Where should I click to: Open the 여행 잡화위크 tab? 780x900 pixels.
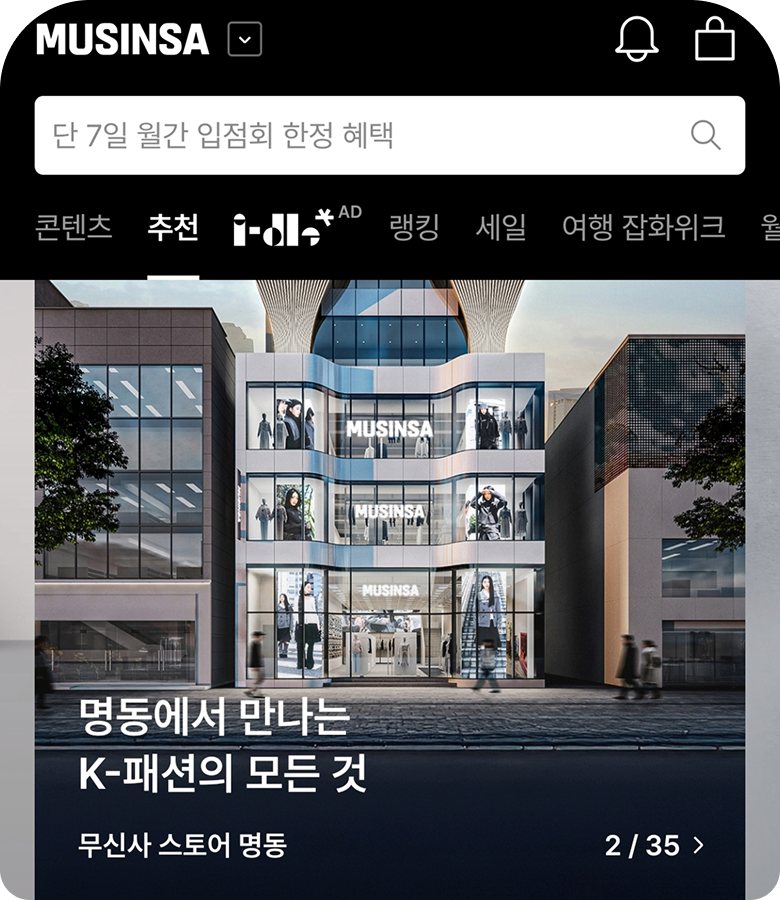pos(643,228)
